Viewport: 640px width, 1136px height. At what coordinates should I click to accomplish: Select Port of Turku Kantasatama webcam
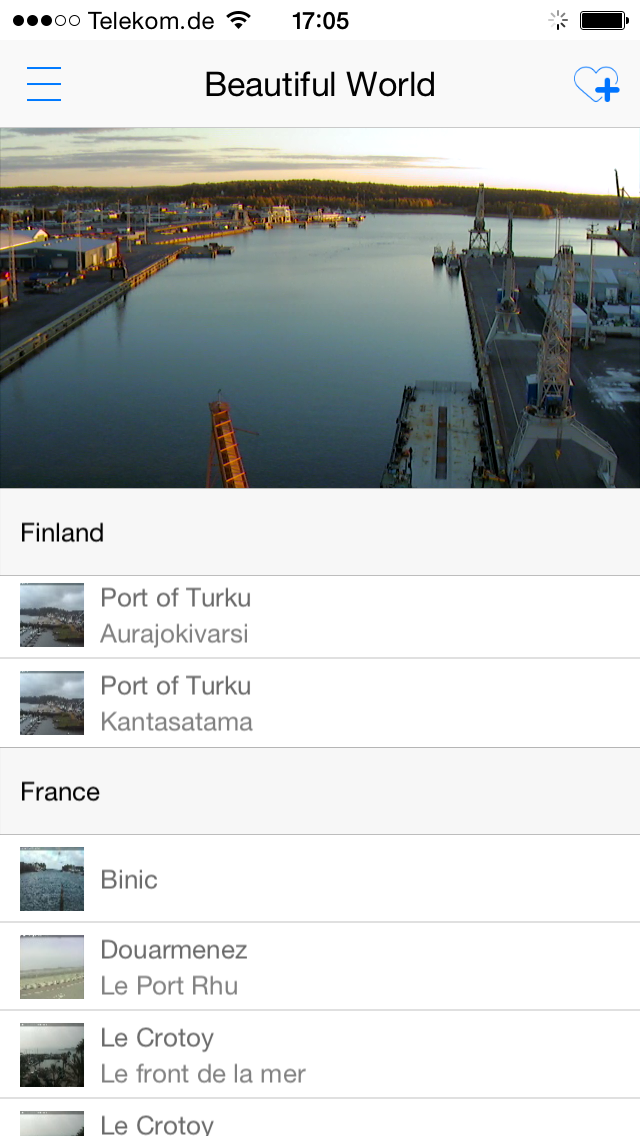click(320, 703)
